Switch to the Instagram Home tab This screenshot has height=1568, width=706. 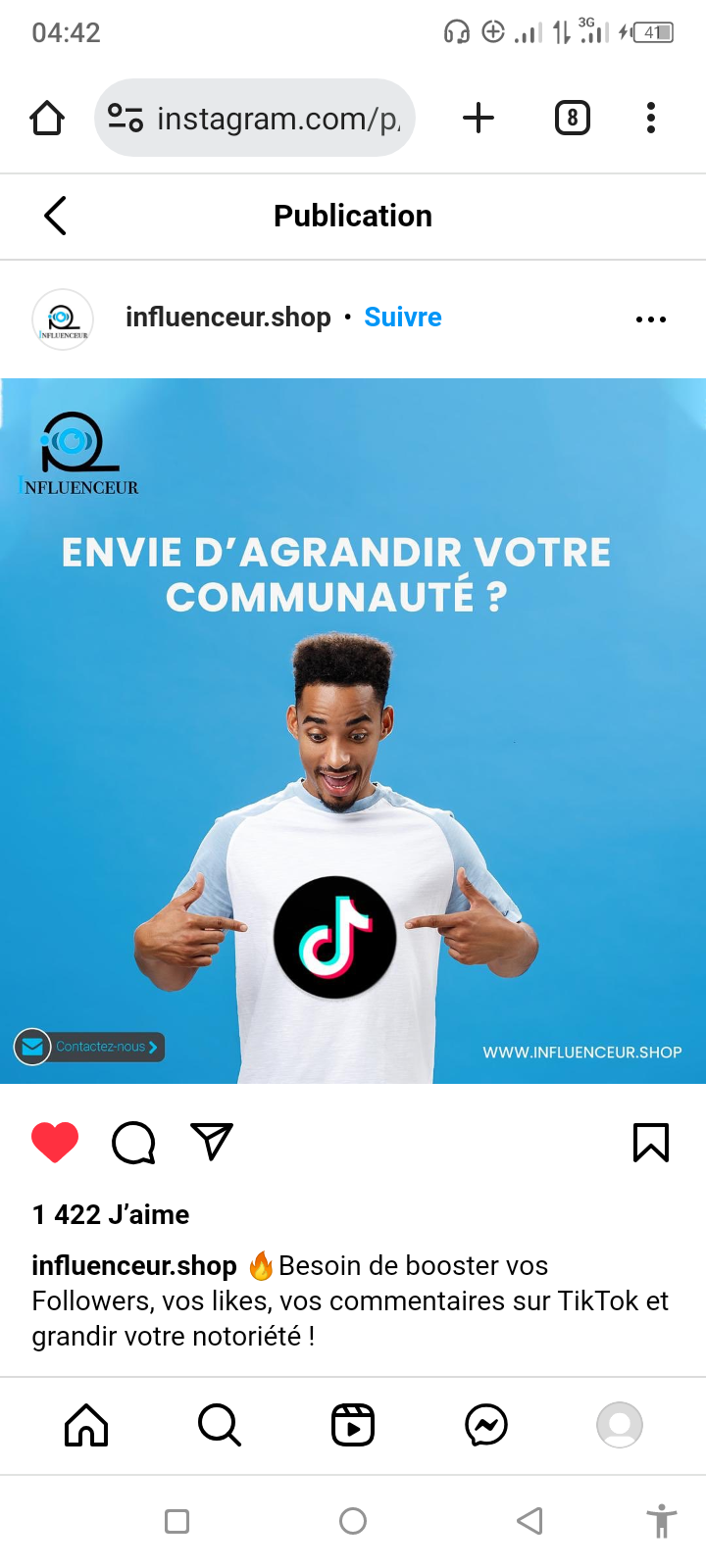tap(86, 1425)
